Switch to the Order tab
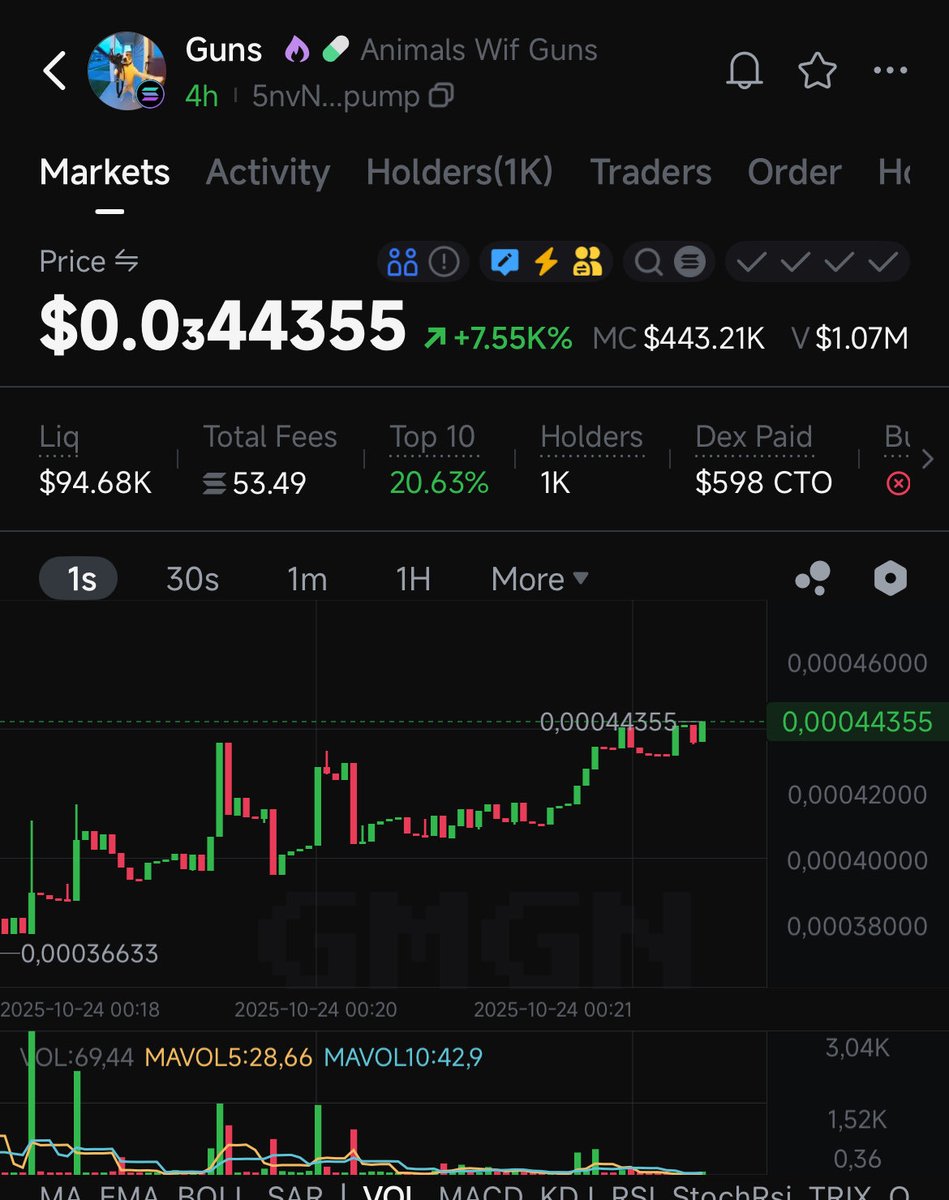The height and width of the screenshot is (1200, 949). pos(794,172)
